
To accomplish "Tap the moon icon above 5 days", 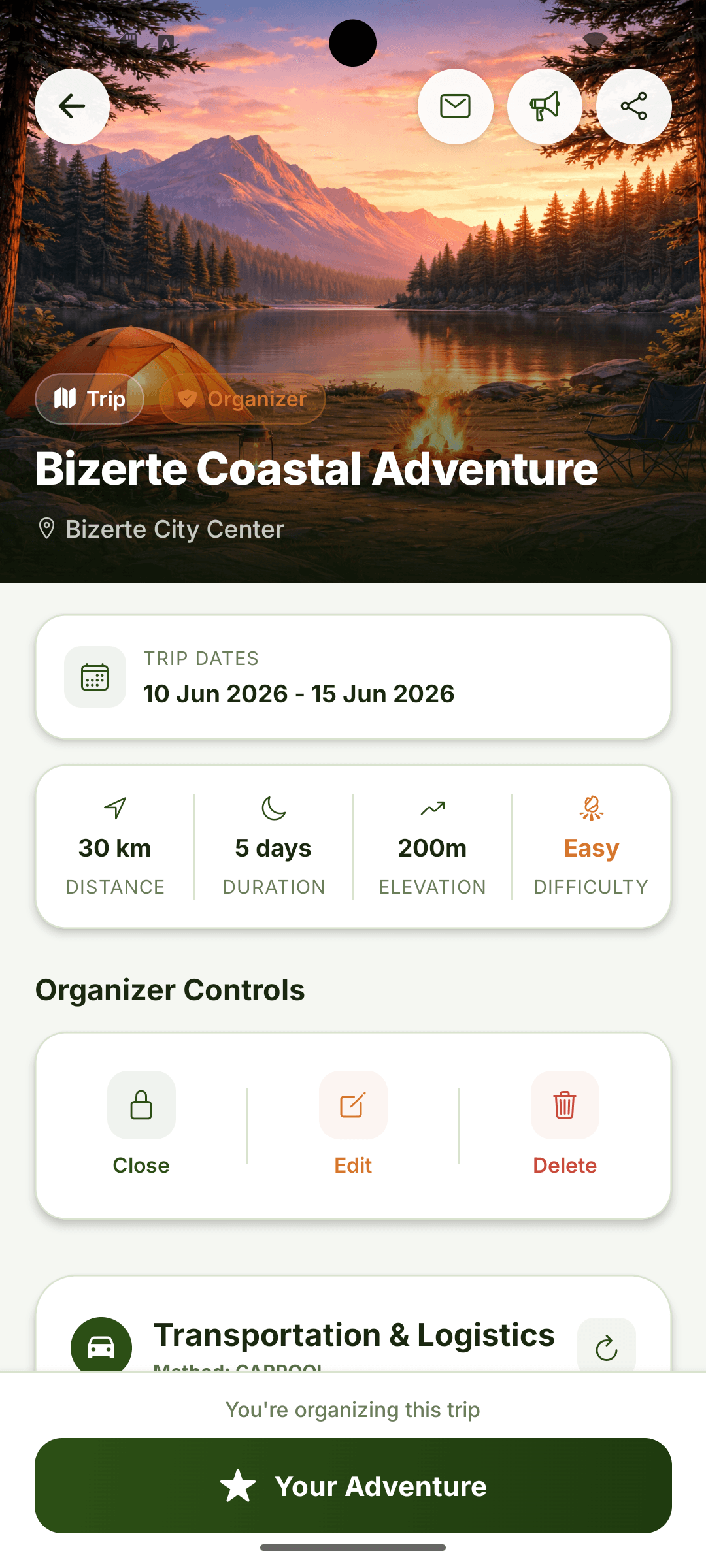I will pos(273,809).
